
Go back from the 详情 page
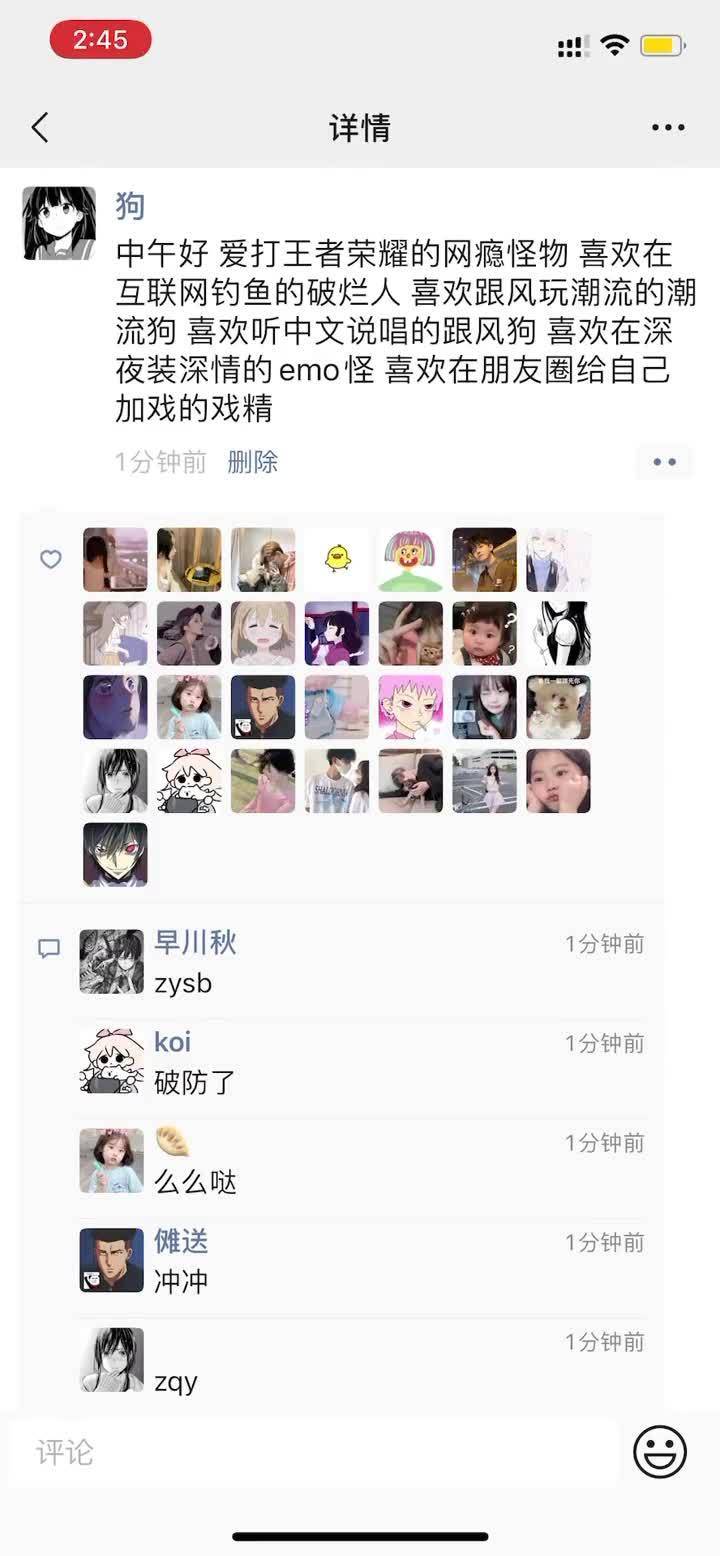tap(40, 128)
